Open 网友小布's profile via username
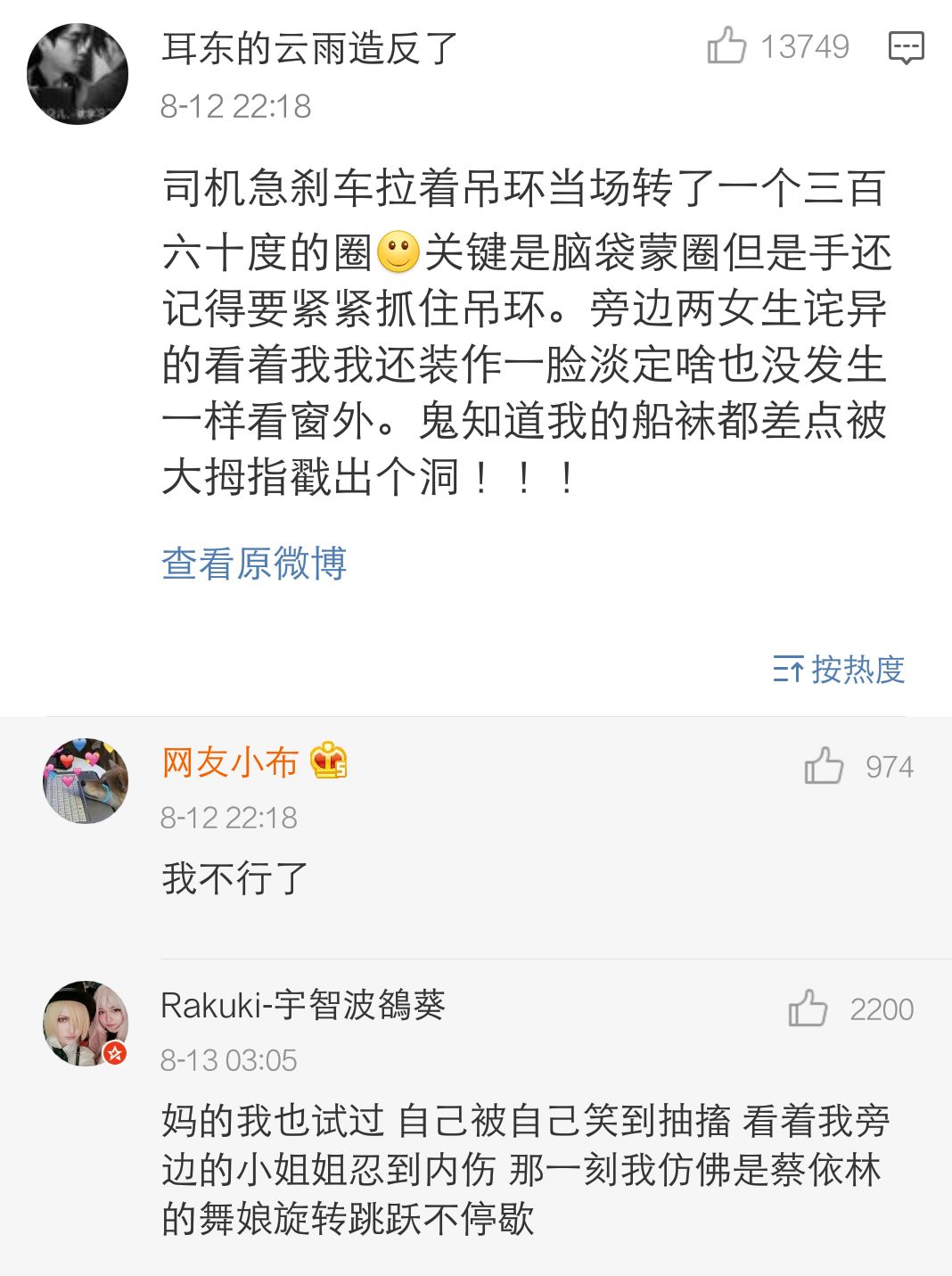Screen dimensions: 952x1276 pos(230,762)
